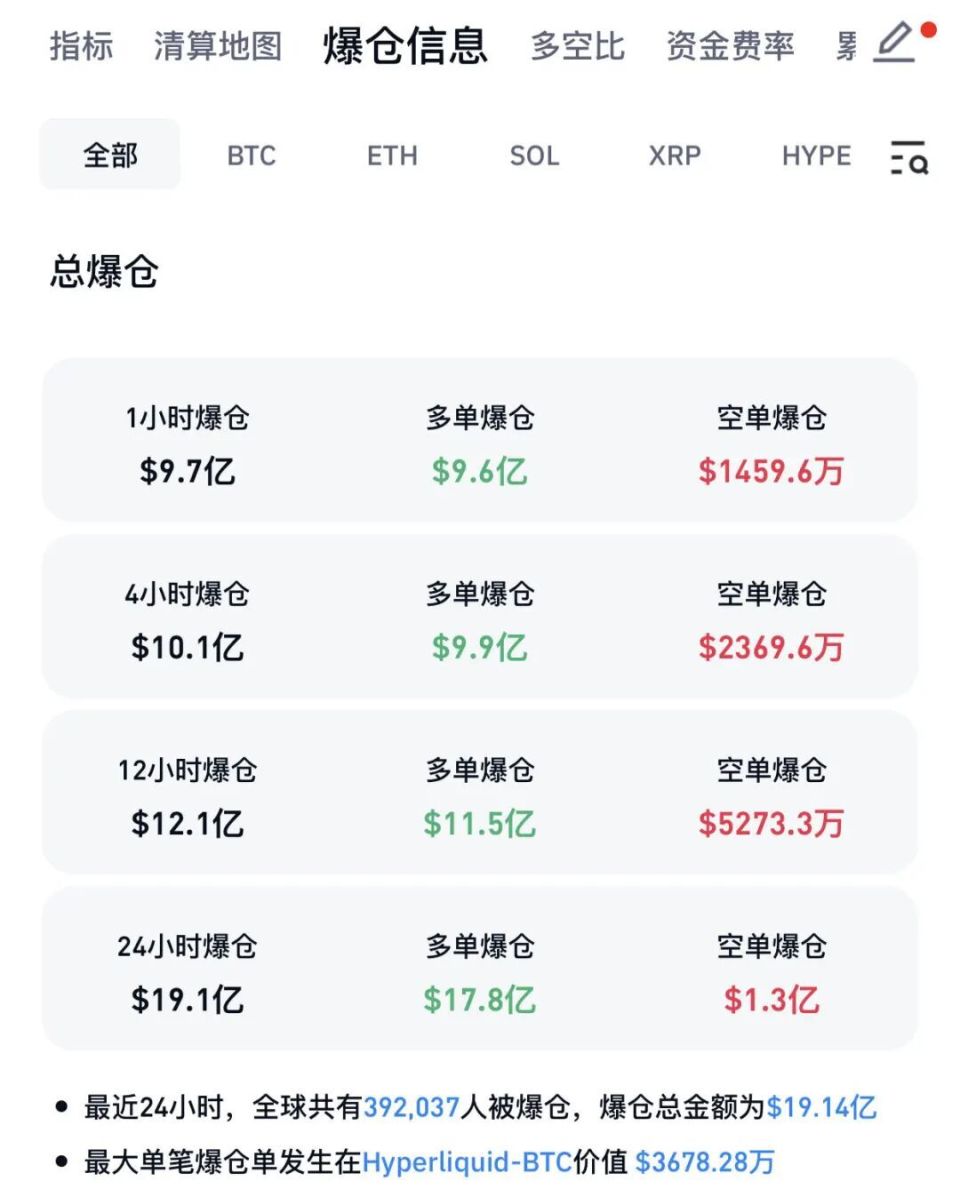This screenshot has width=960, height=1197.
Task: Switch to the ETH filter
Action: pyautogui.click(x=392, y=156)
